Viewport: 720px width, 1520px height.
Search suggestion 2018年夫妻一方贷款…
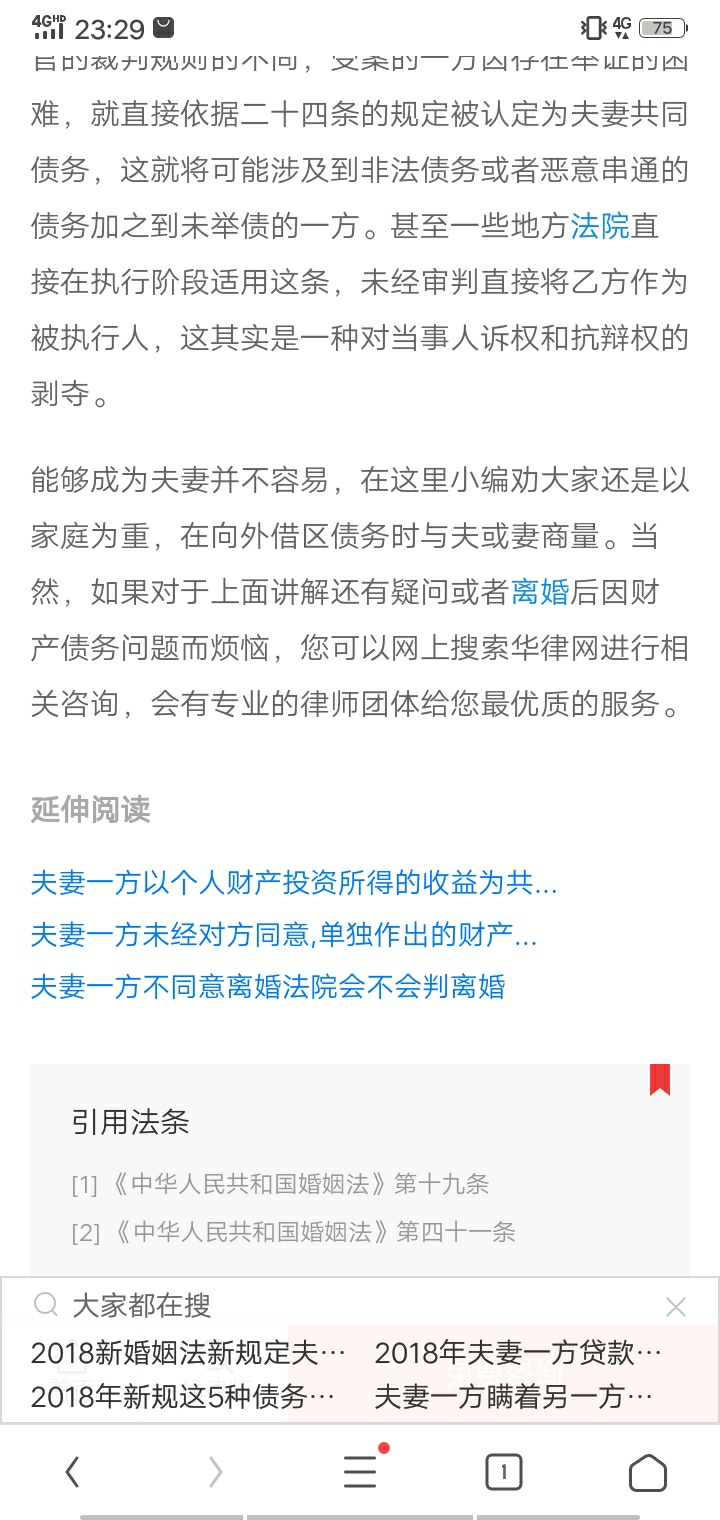pyautogui.click(x=518, y=1354)
